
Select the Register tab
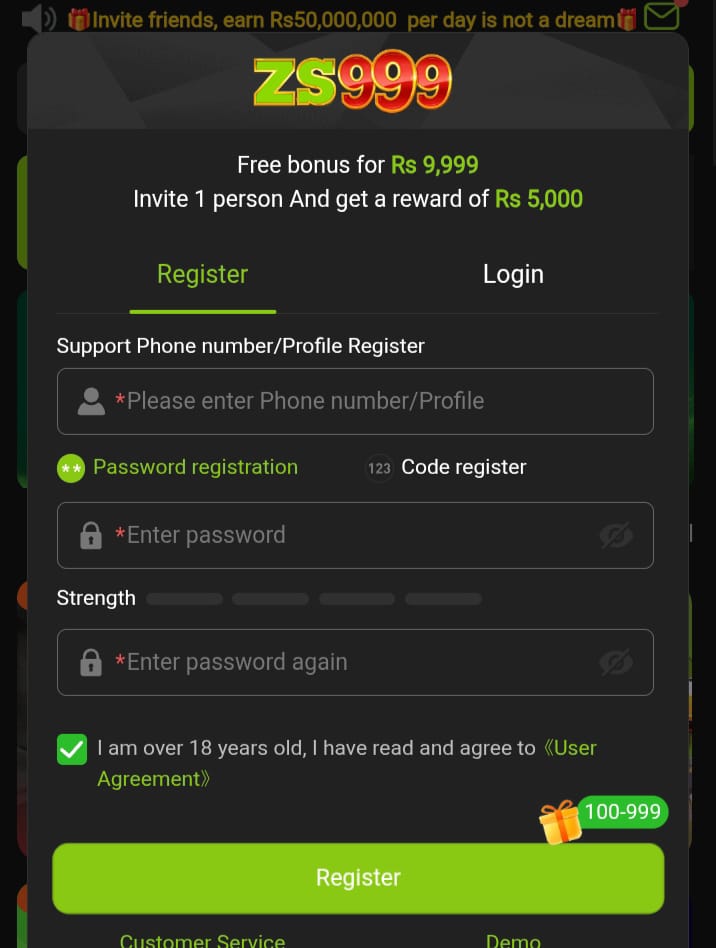[203, 275]
